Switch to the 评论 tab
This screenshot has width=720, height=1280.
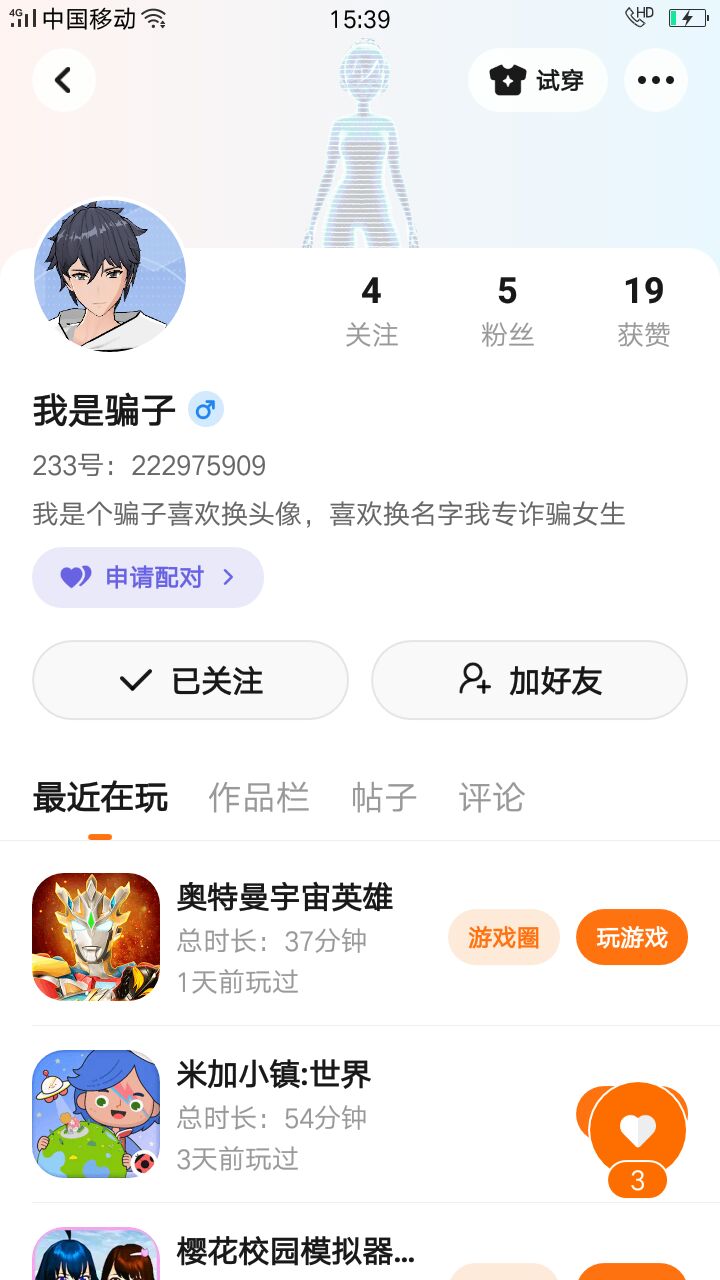(x=491, y=798)
